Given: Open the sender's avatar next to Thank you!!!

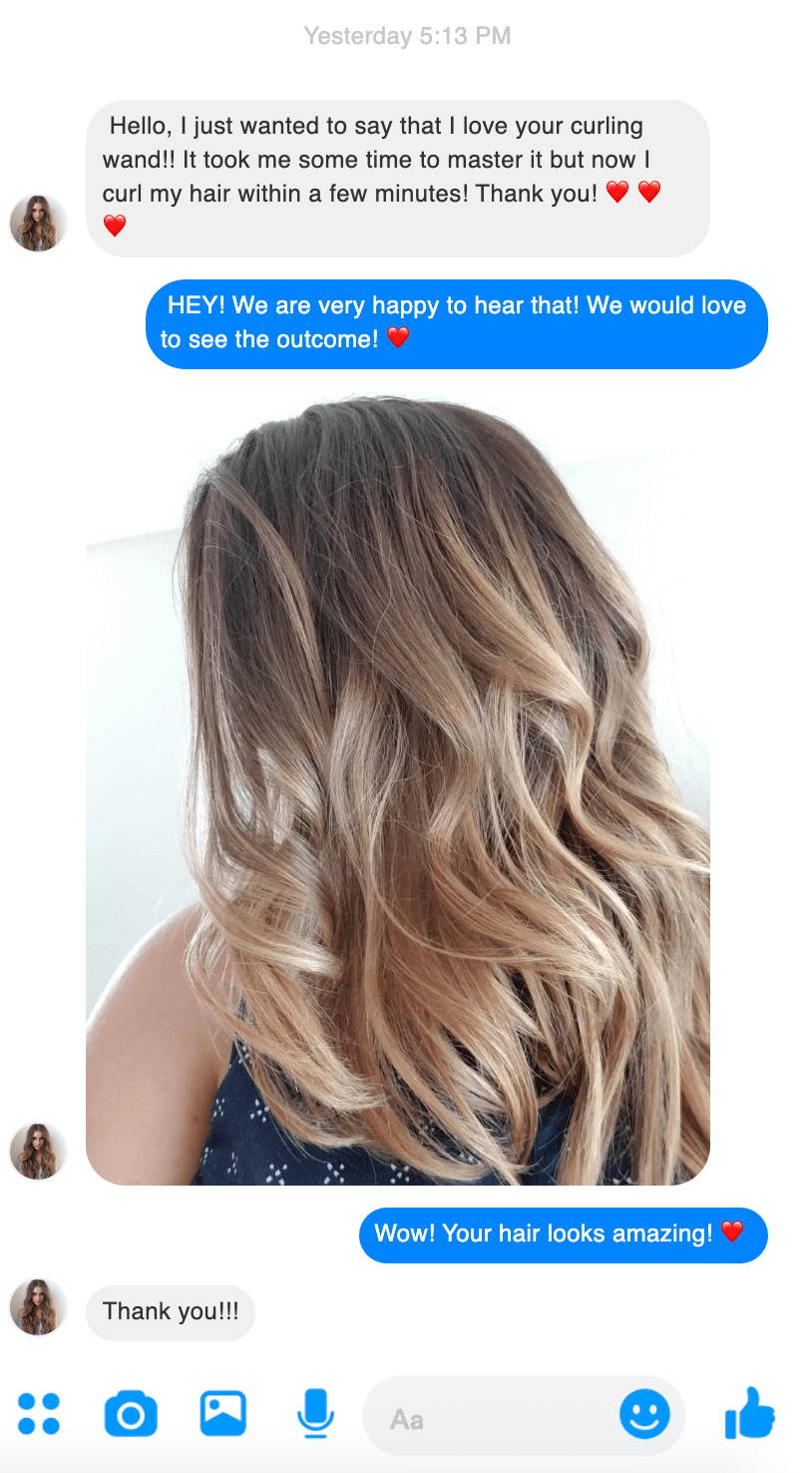Looking at the screenshot, I should (38, 1307).
